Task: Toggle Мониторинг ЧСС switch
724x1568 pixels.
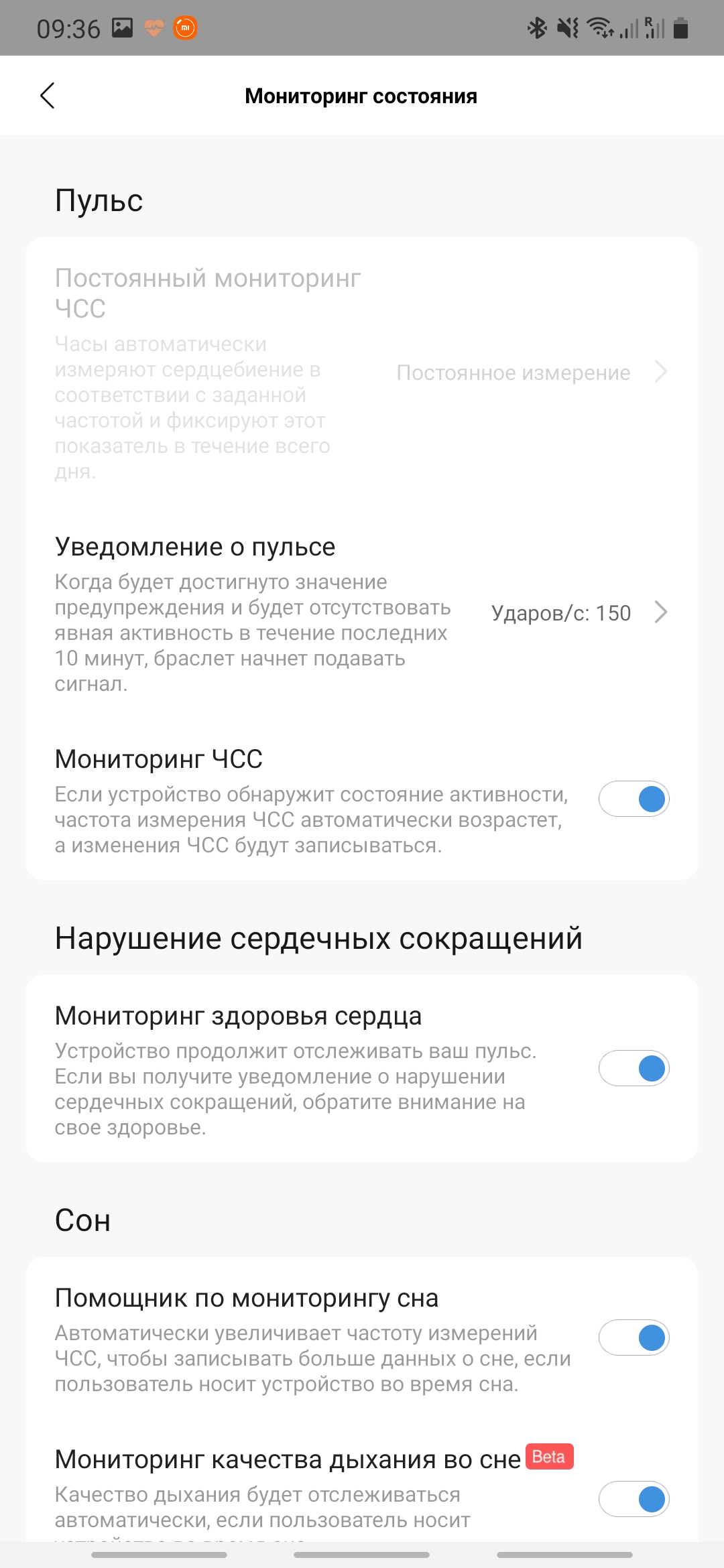Action: pos(633,799)
